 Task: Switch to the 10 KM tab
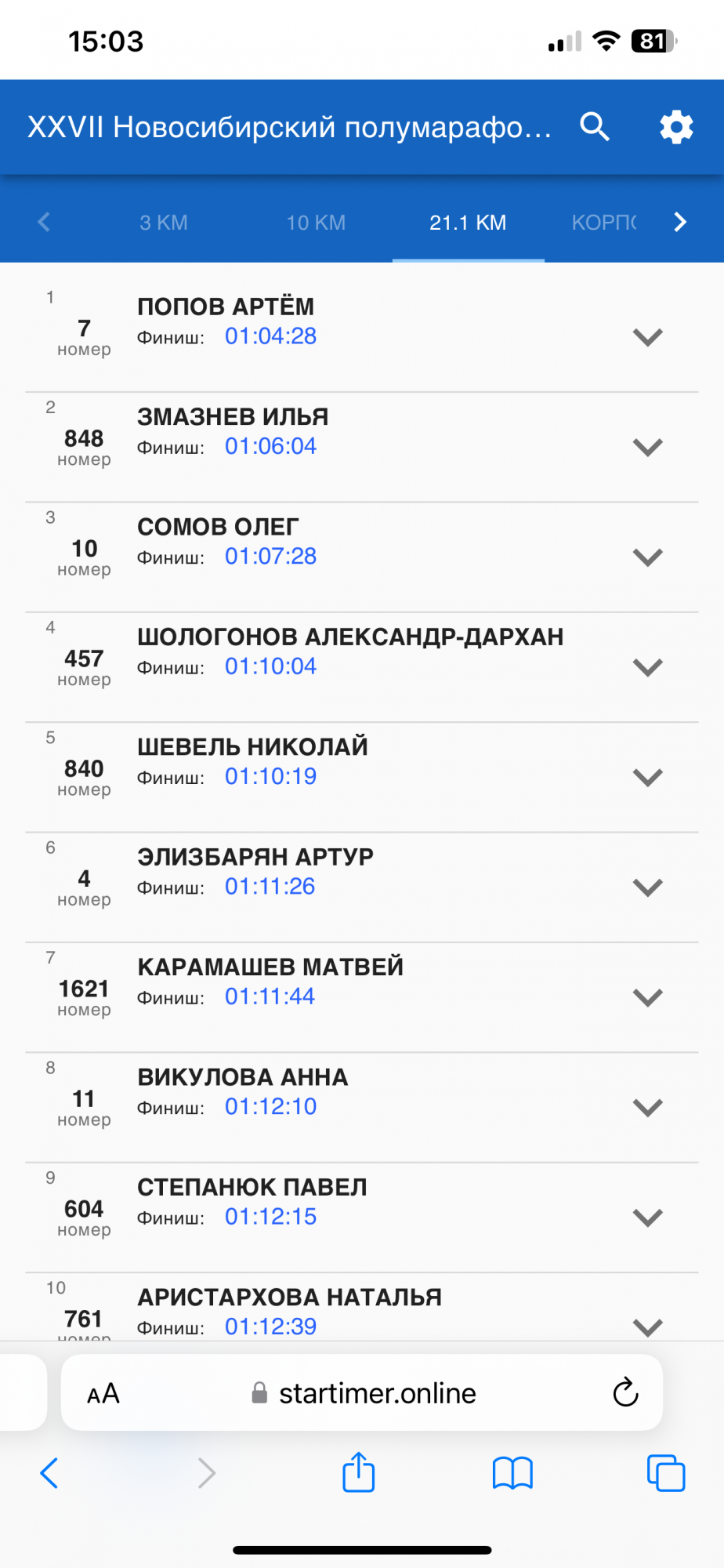click(316, 223)
